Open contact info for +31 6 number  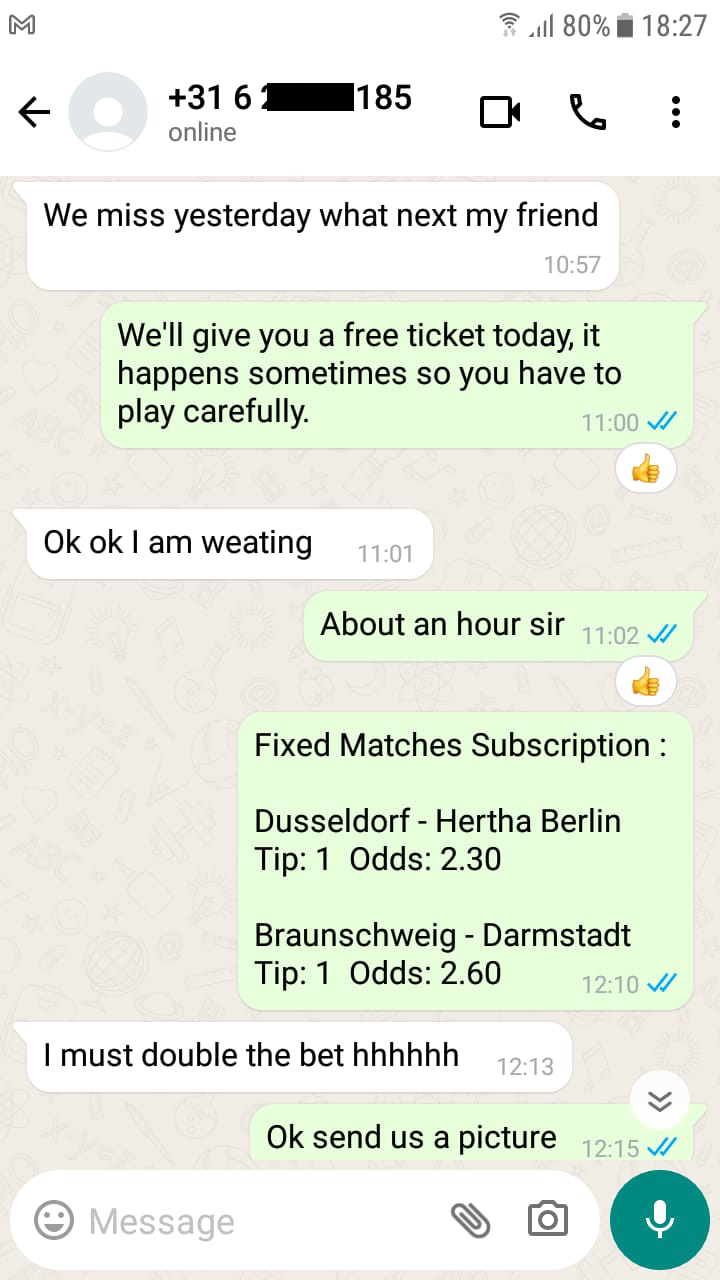coord(290,112)
